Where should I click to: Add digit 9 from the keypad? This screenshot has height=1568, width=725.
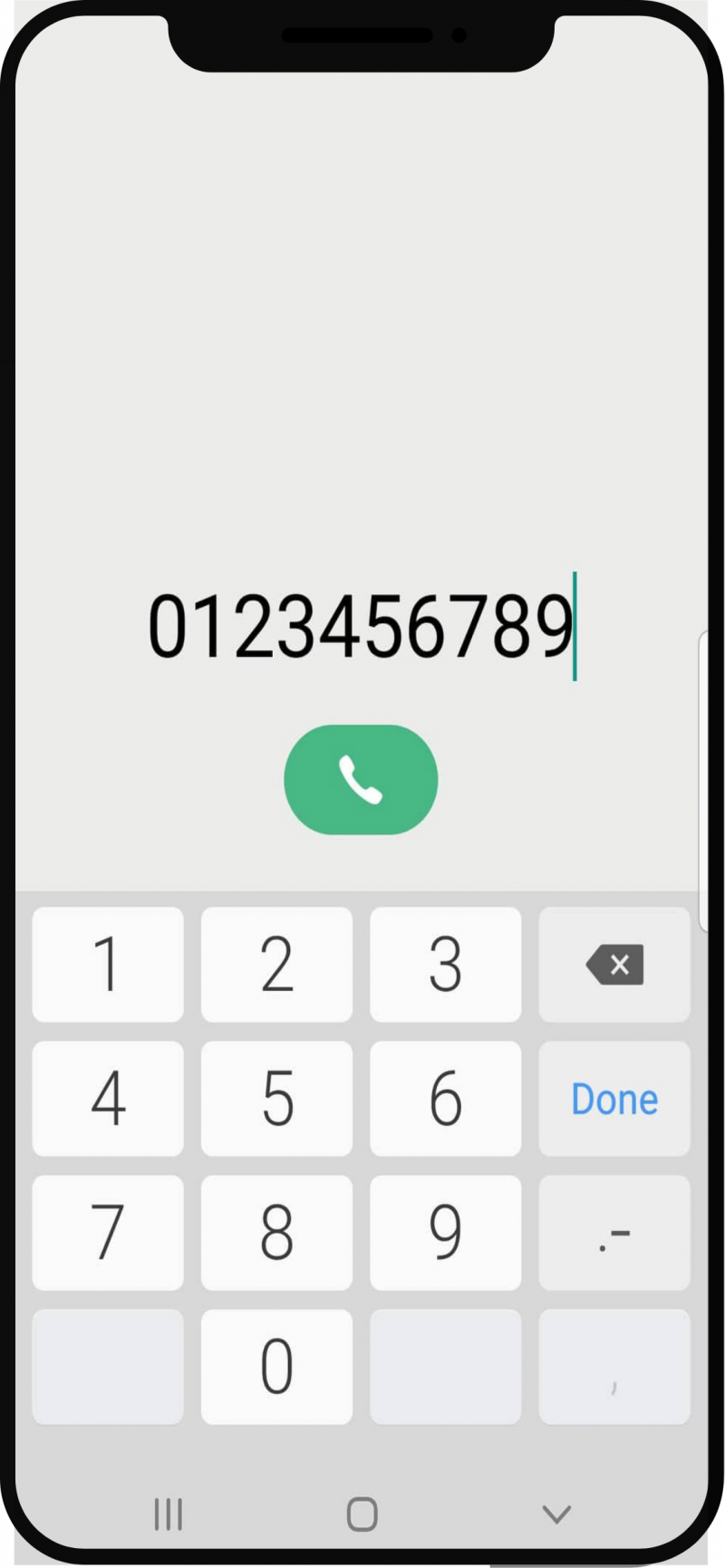point(446,1232)
